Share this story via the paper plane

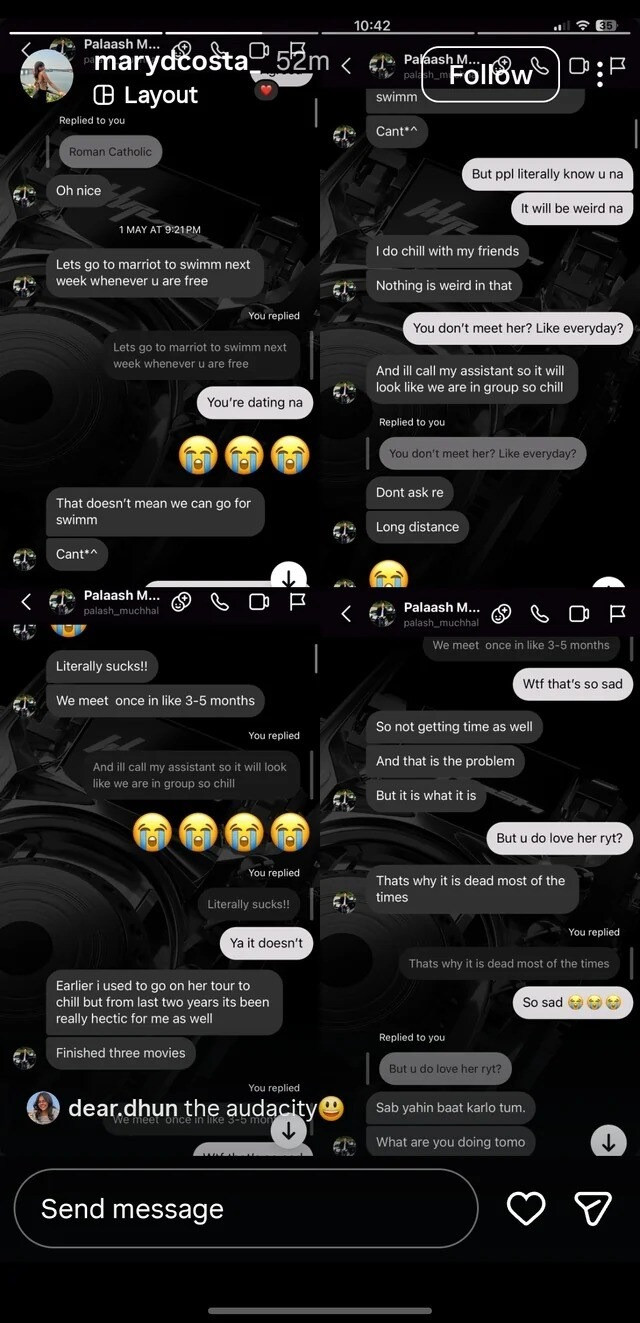pos(593,1208)
